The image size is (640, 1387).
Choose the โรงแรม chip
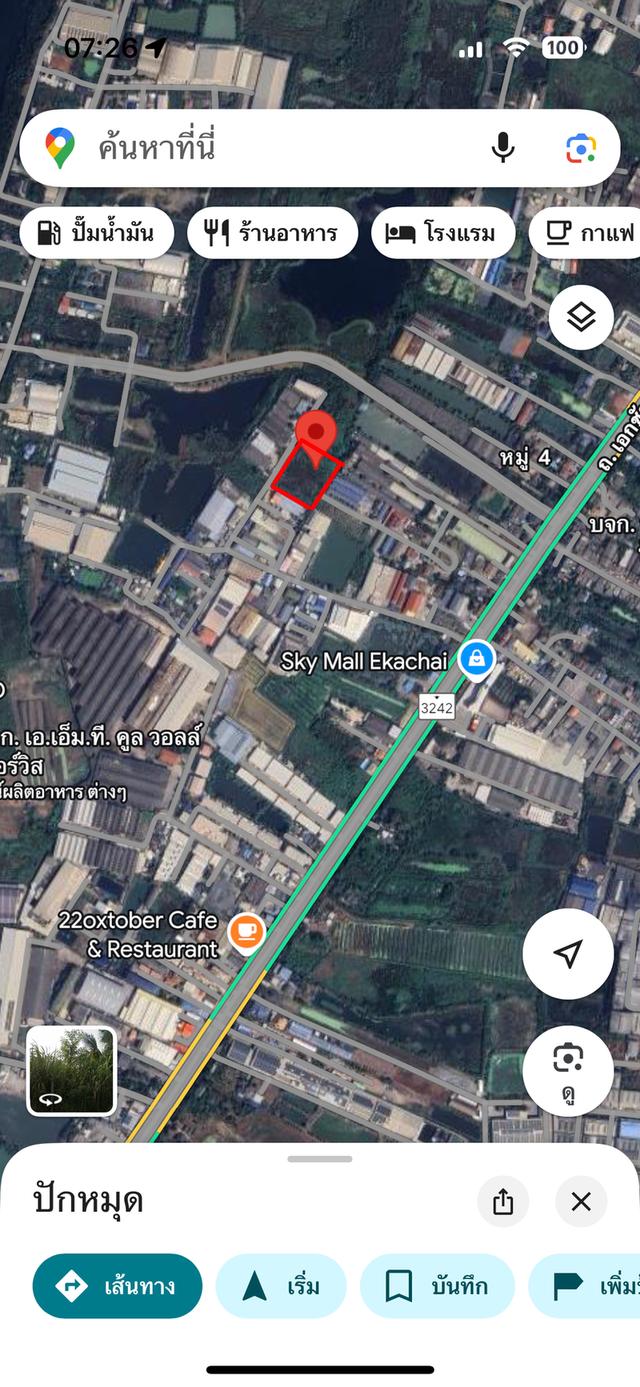443,234
